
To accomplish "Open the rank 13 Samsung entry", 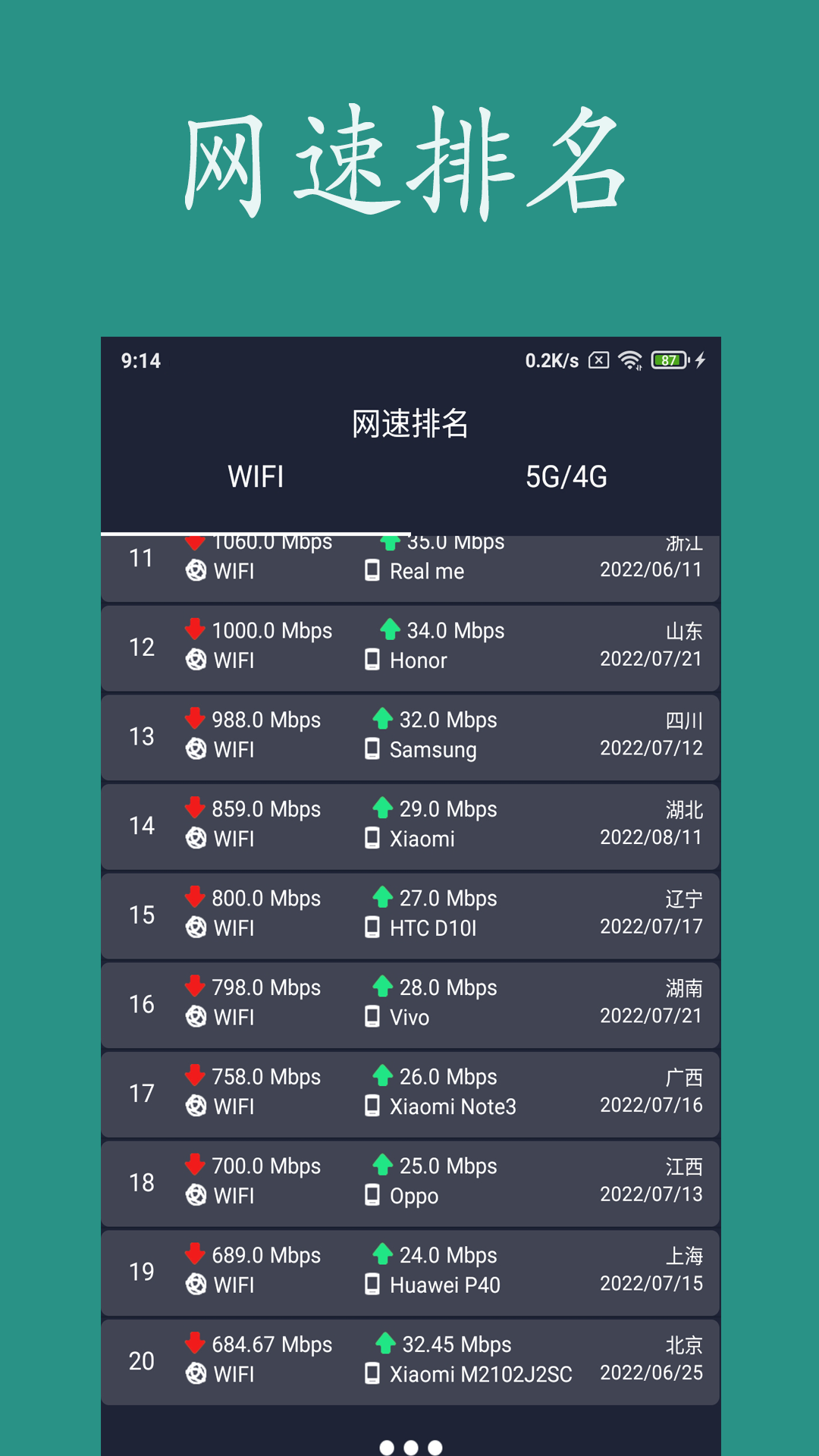I will (x=409, y=736).
